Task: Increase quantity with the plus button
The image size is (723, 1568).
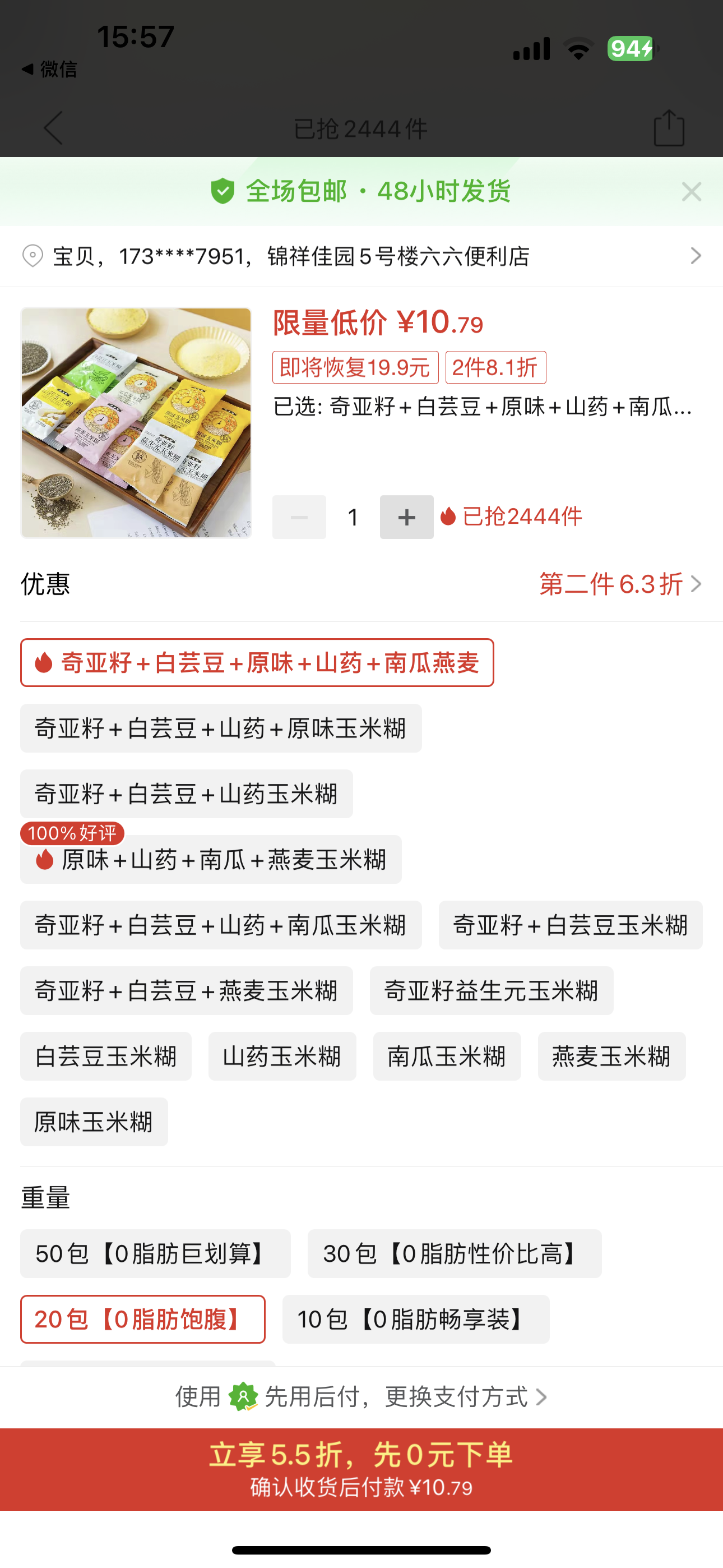Action: point(406,518)
